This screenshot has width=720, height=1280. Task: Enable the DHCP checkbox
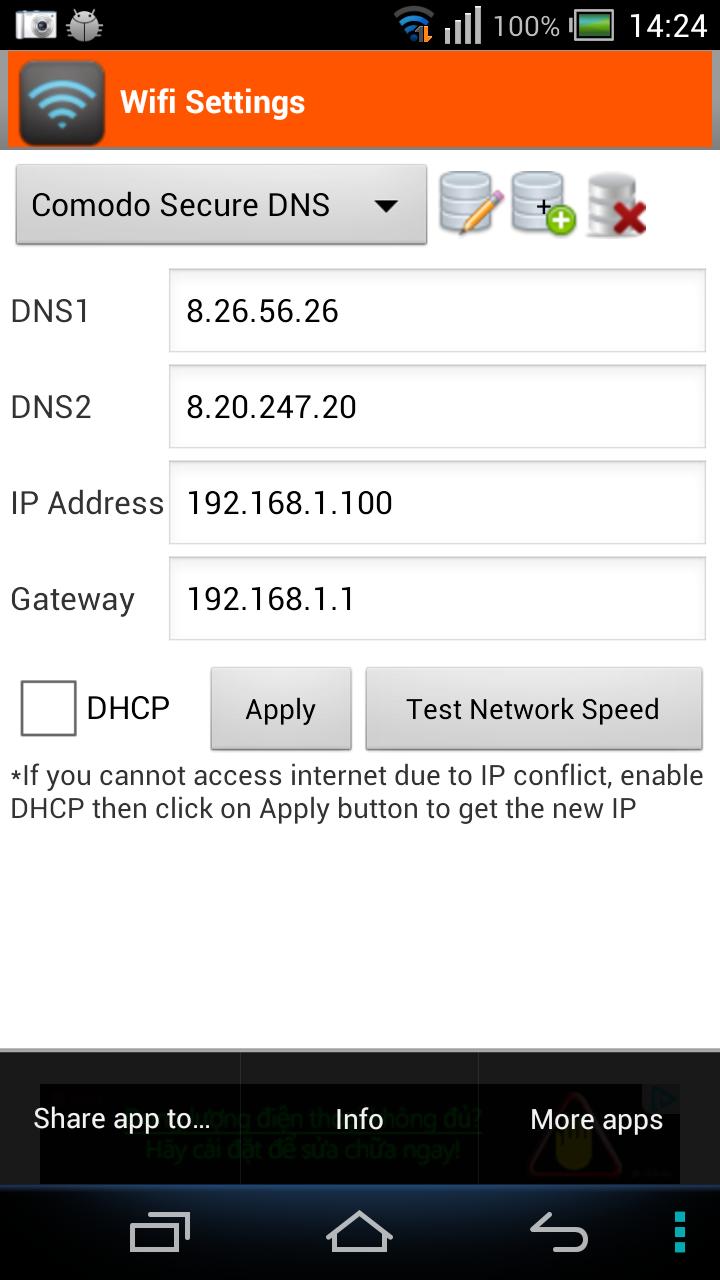pos(49,709)
